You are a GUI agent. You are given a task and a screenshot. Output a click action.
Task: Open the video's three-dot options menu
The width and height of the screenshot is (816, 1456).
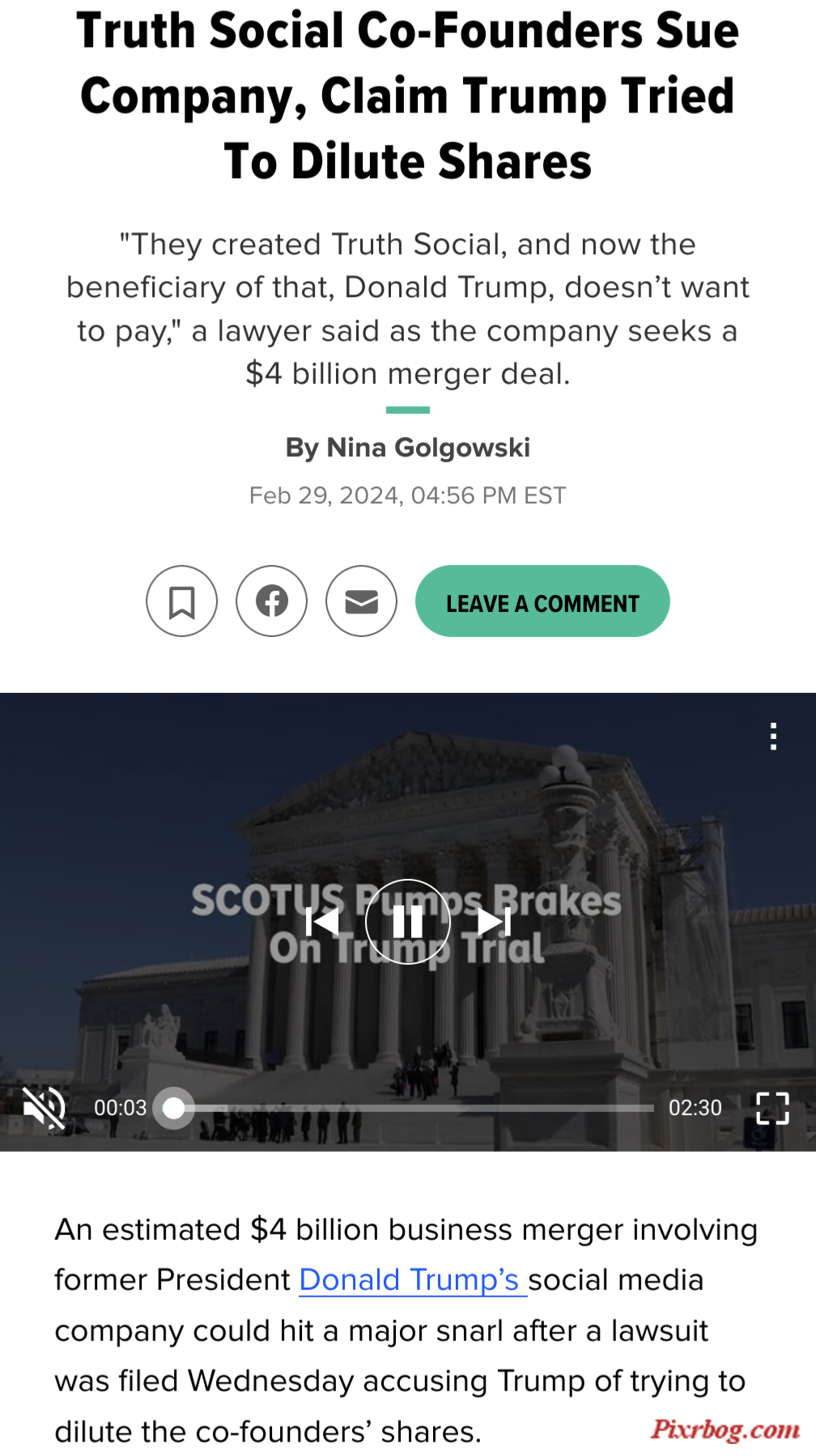774,736
